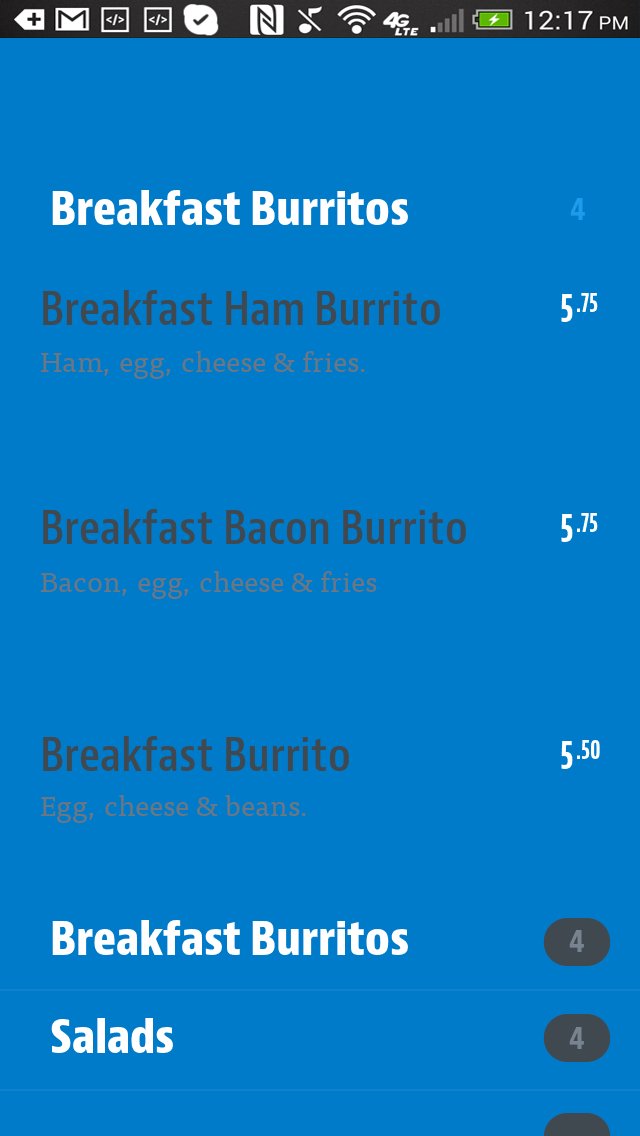640x1136 pixels.
Task: Select the Breakfast Bacon Burrito item
Action: click(x=253, y=529)
